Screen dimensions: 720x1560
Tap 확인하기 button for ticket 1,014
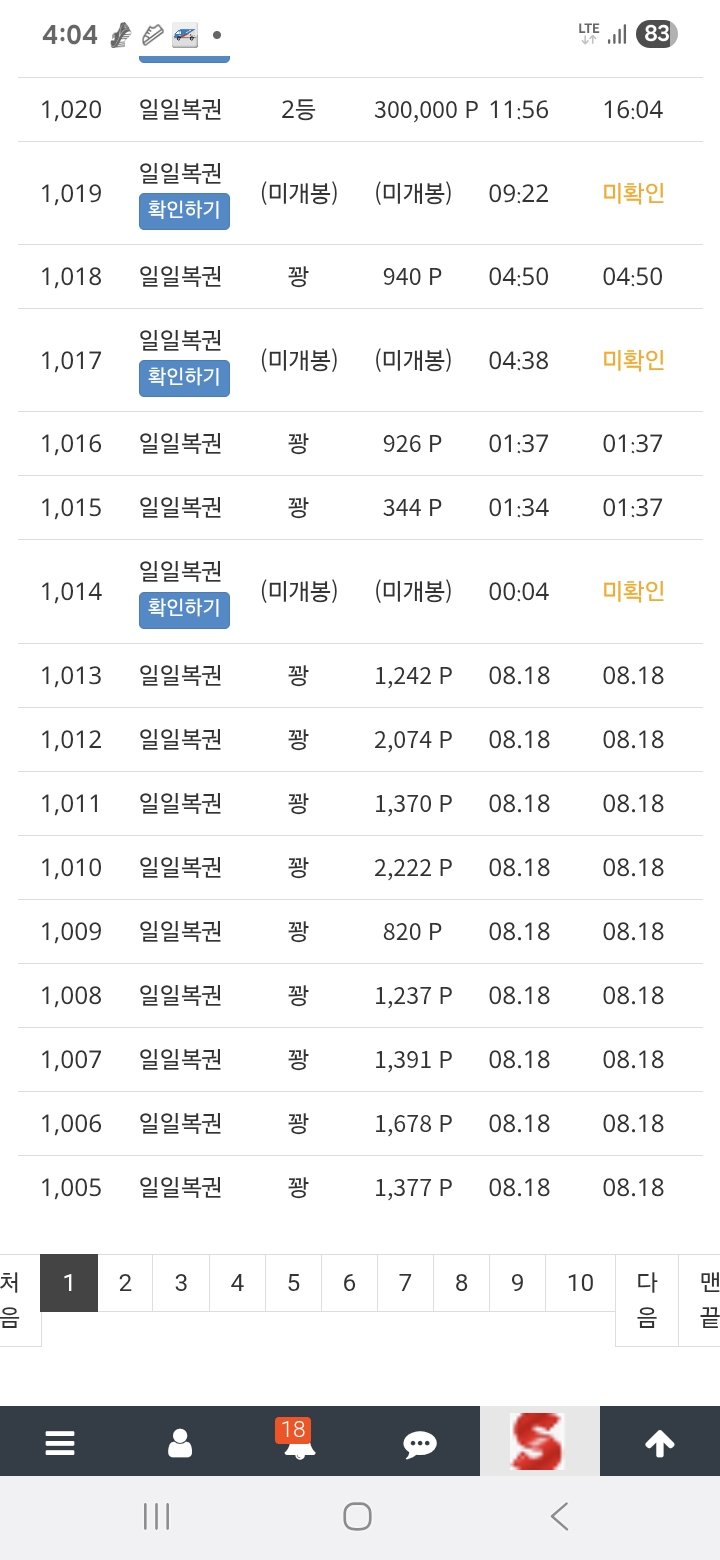184,610
